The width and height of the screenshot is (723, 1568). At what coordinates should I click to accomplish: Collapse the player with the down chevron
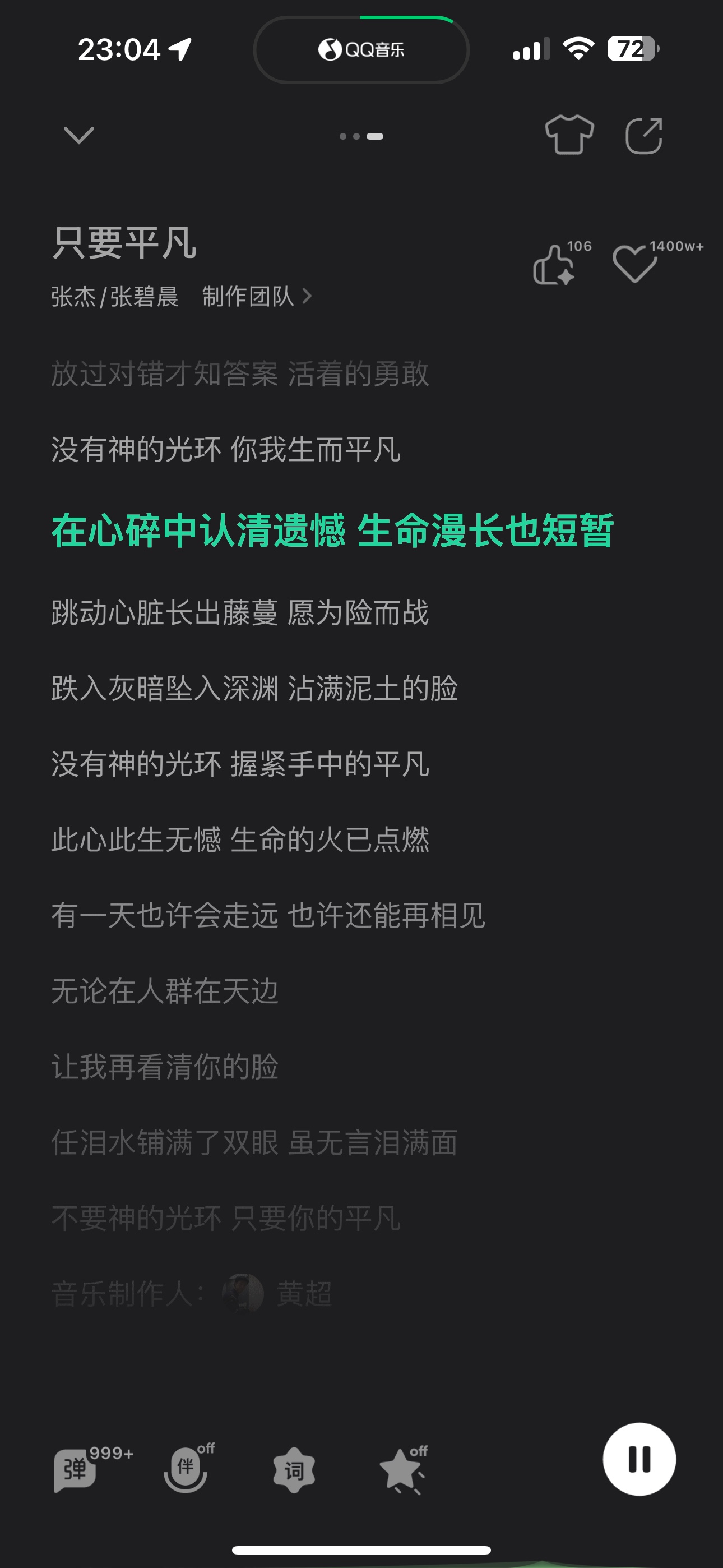click(x=79, y=135)
